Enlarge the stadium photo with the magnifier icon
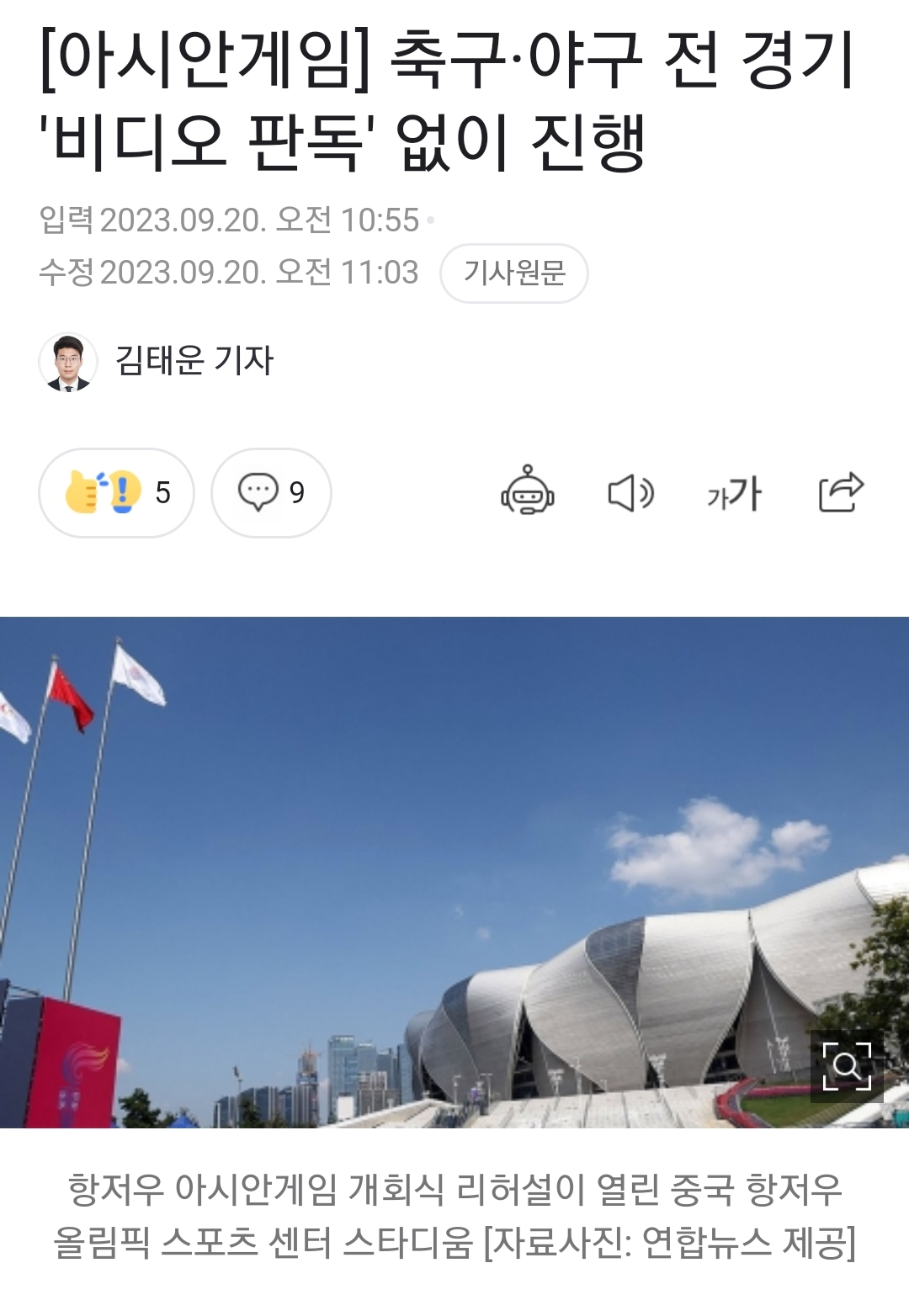 tap(847, 1066)
